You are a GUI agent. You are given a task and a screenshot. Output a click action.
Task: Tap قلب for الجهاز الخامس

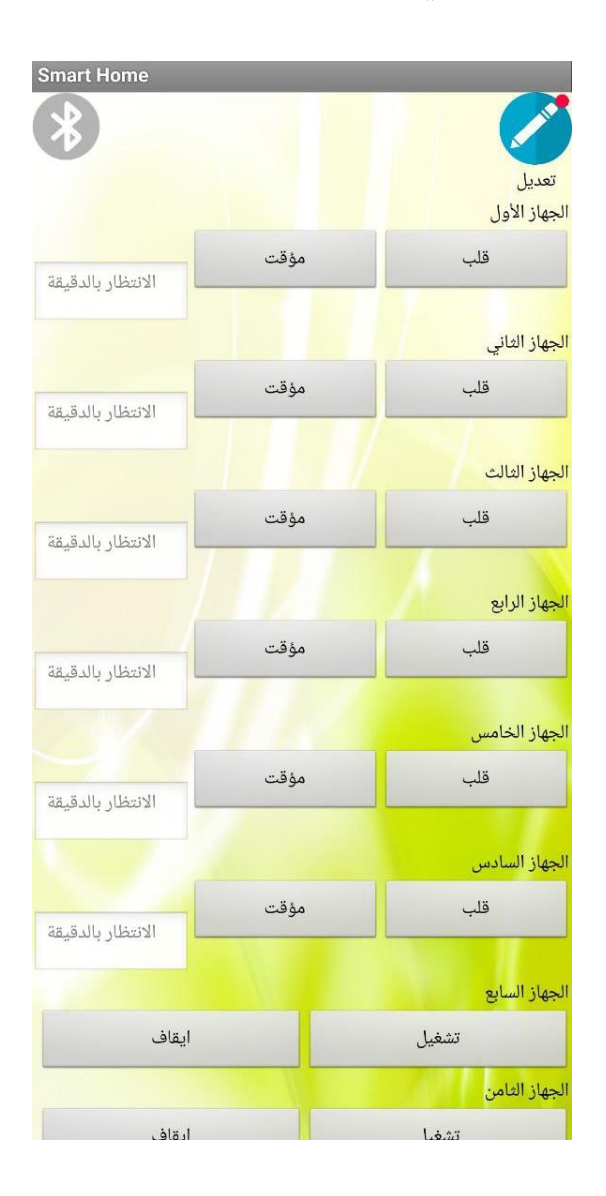pyautogui.click(x=476, y=778)
